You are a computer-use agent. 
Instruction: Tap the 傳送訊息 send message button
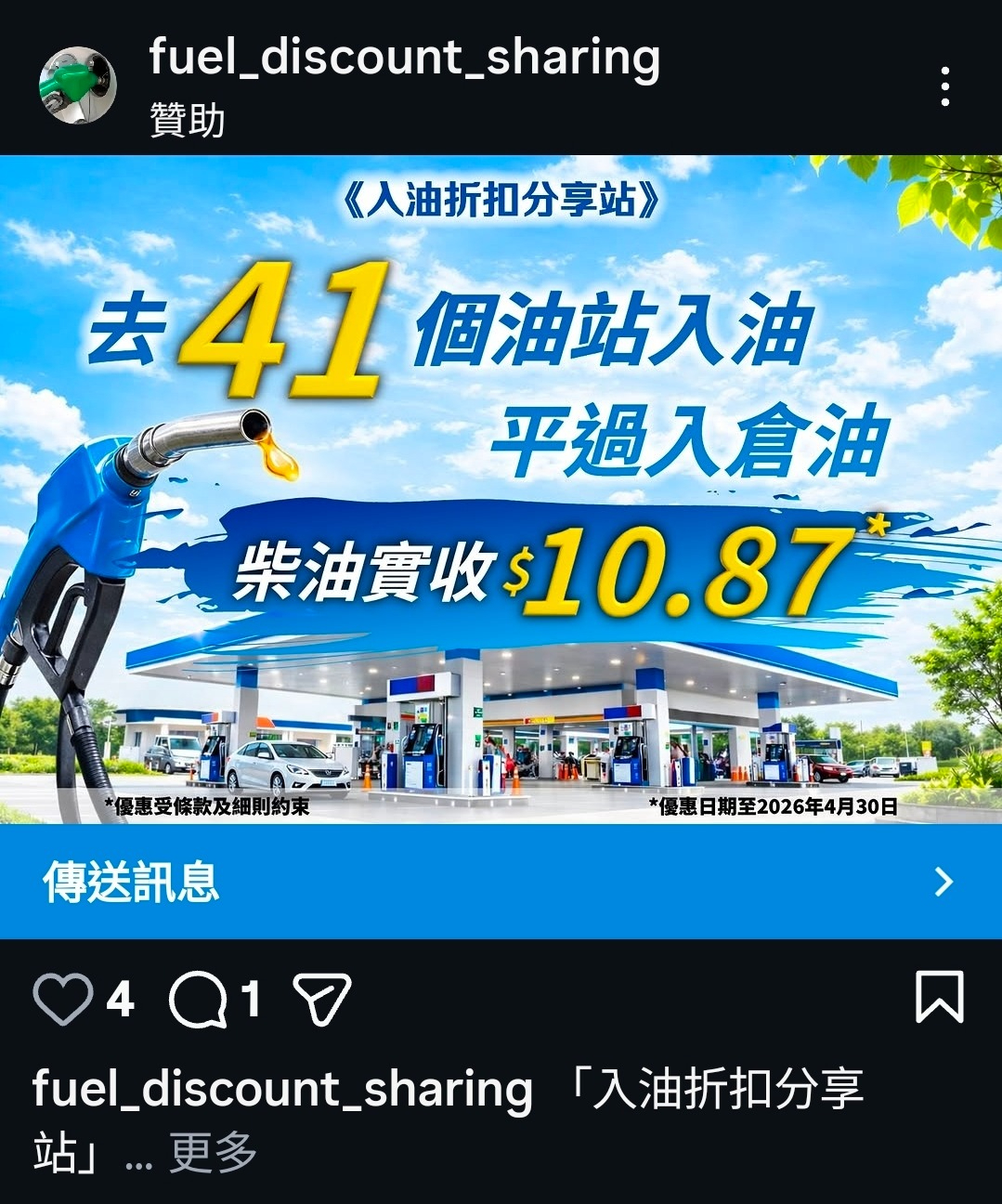pyautogui.click(x=501, y=882)
